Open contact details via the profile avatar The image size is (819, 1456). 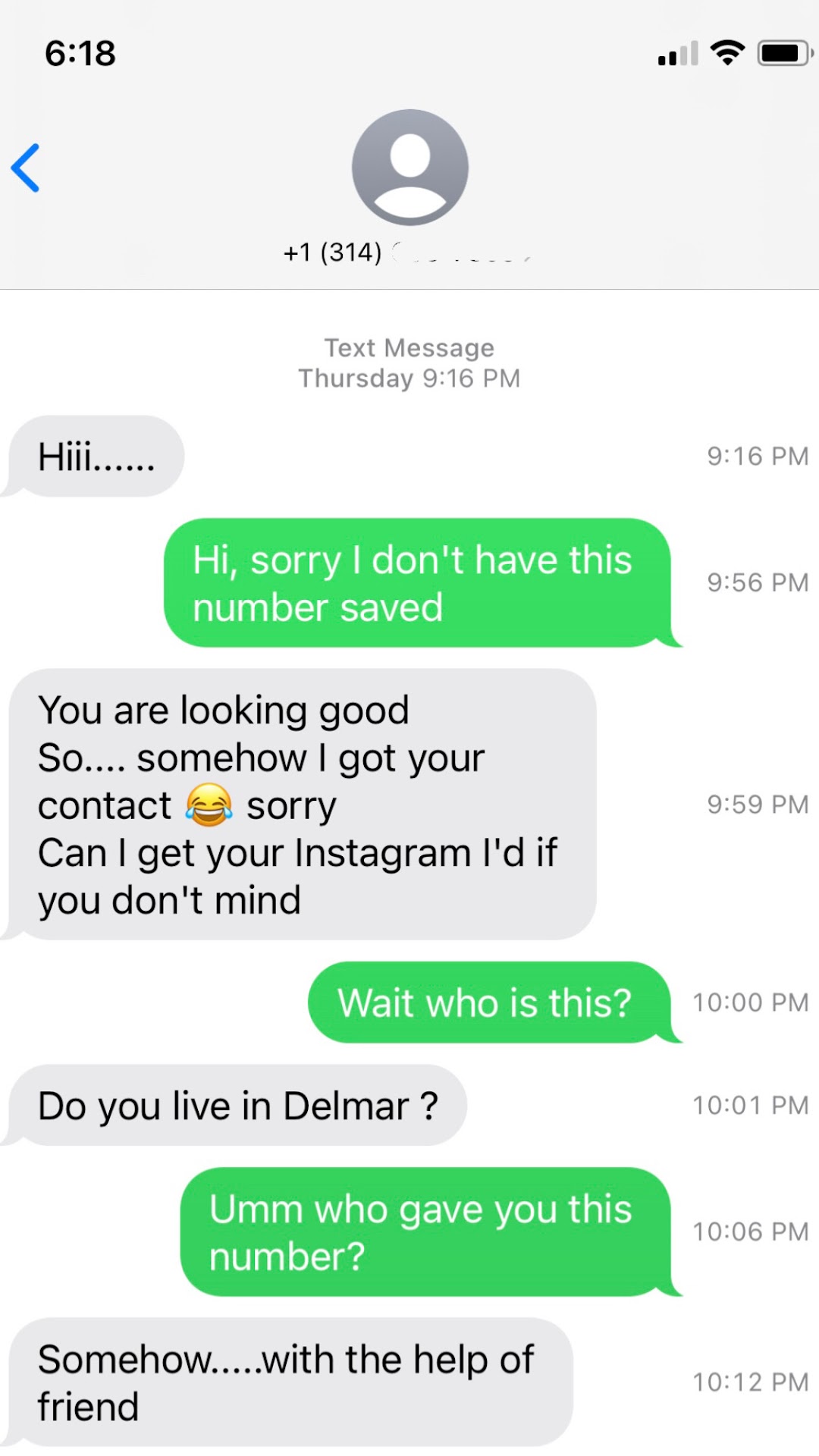(409, 167)
